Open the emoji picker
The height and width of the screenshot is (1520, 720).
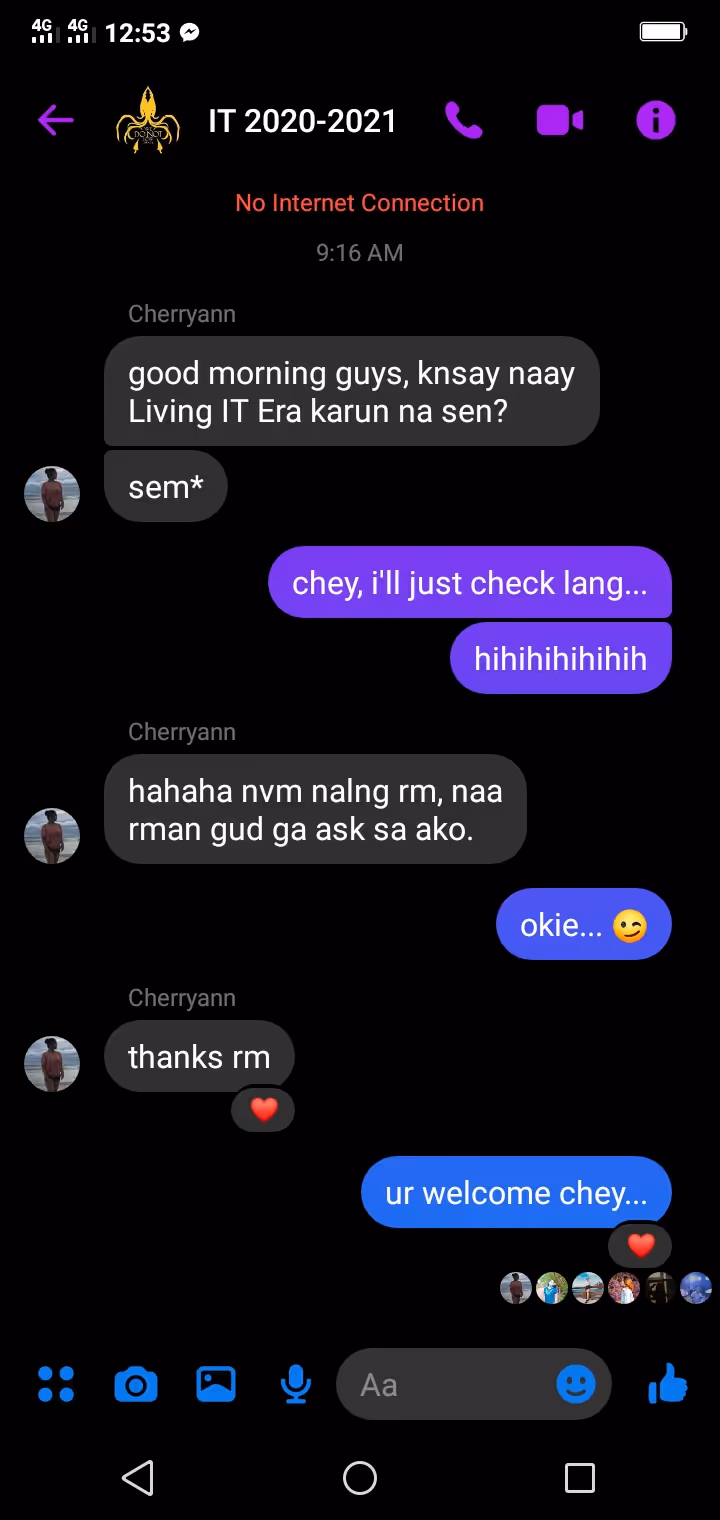pos(576,1384)
